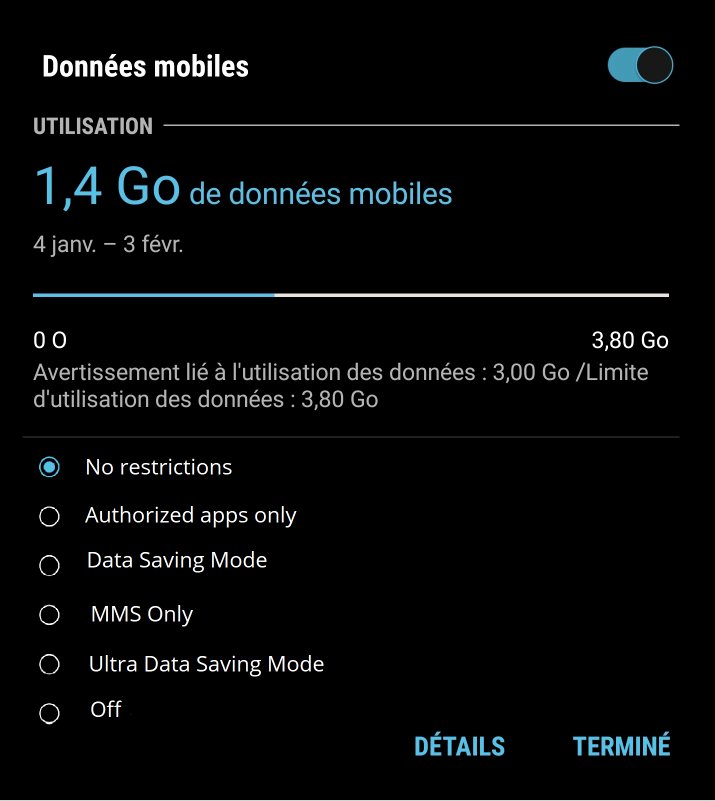Tap TERMINÉ to close the dialog
715x801 pixels.
[621, 746]
